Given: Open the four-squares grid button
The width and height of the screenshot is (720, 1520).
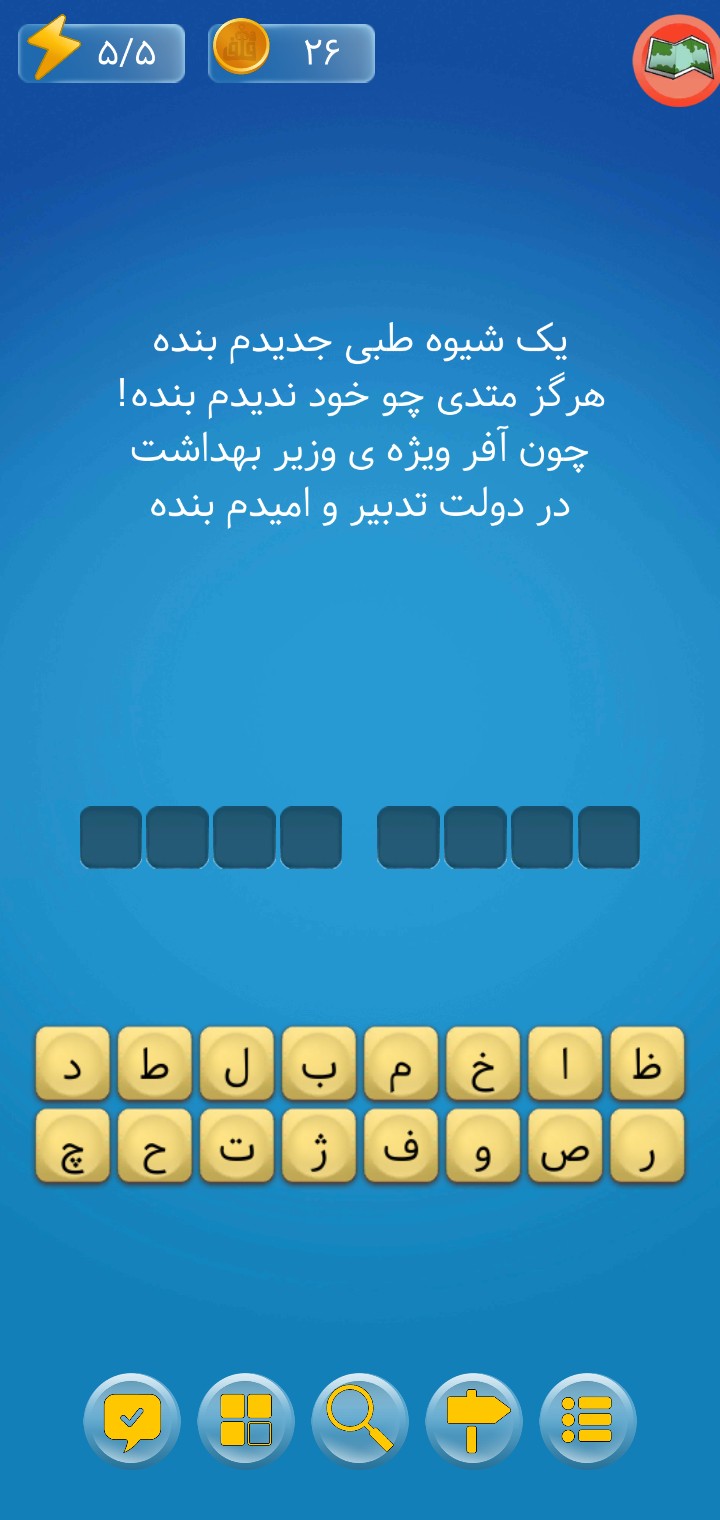Looking at the screenshot, I should [x=246, y=1420].
